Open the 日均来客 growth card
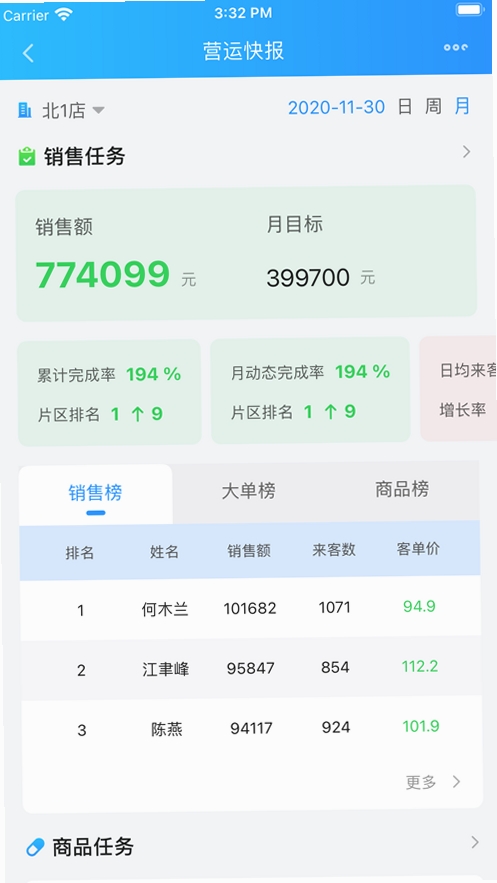This screenshot has width=497, height=883. [x=458, y=389]
